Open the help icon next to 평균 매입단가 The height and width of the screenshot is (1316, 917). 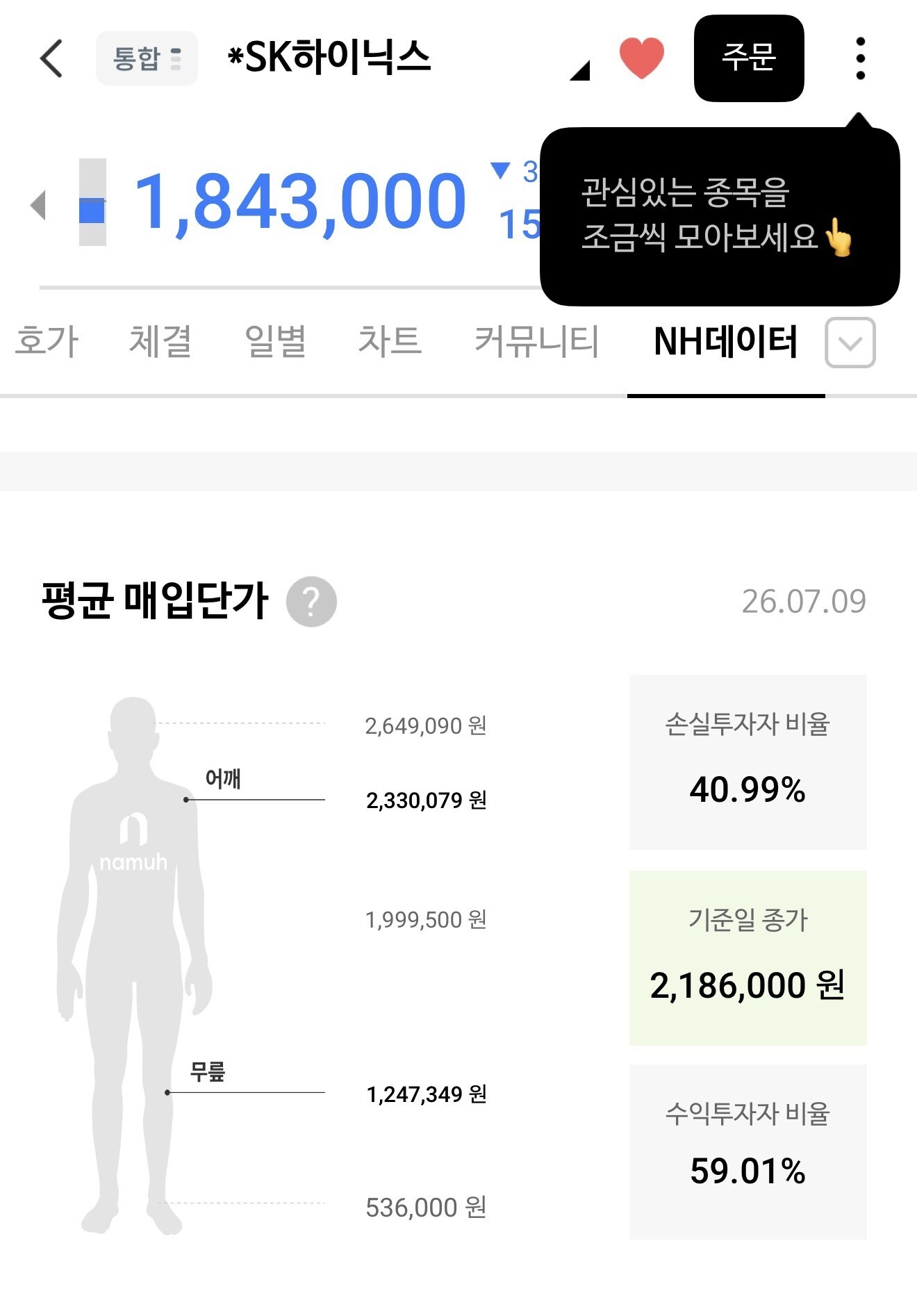(311, 602)
